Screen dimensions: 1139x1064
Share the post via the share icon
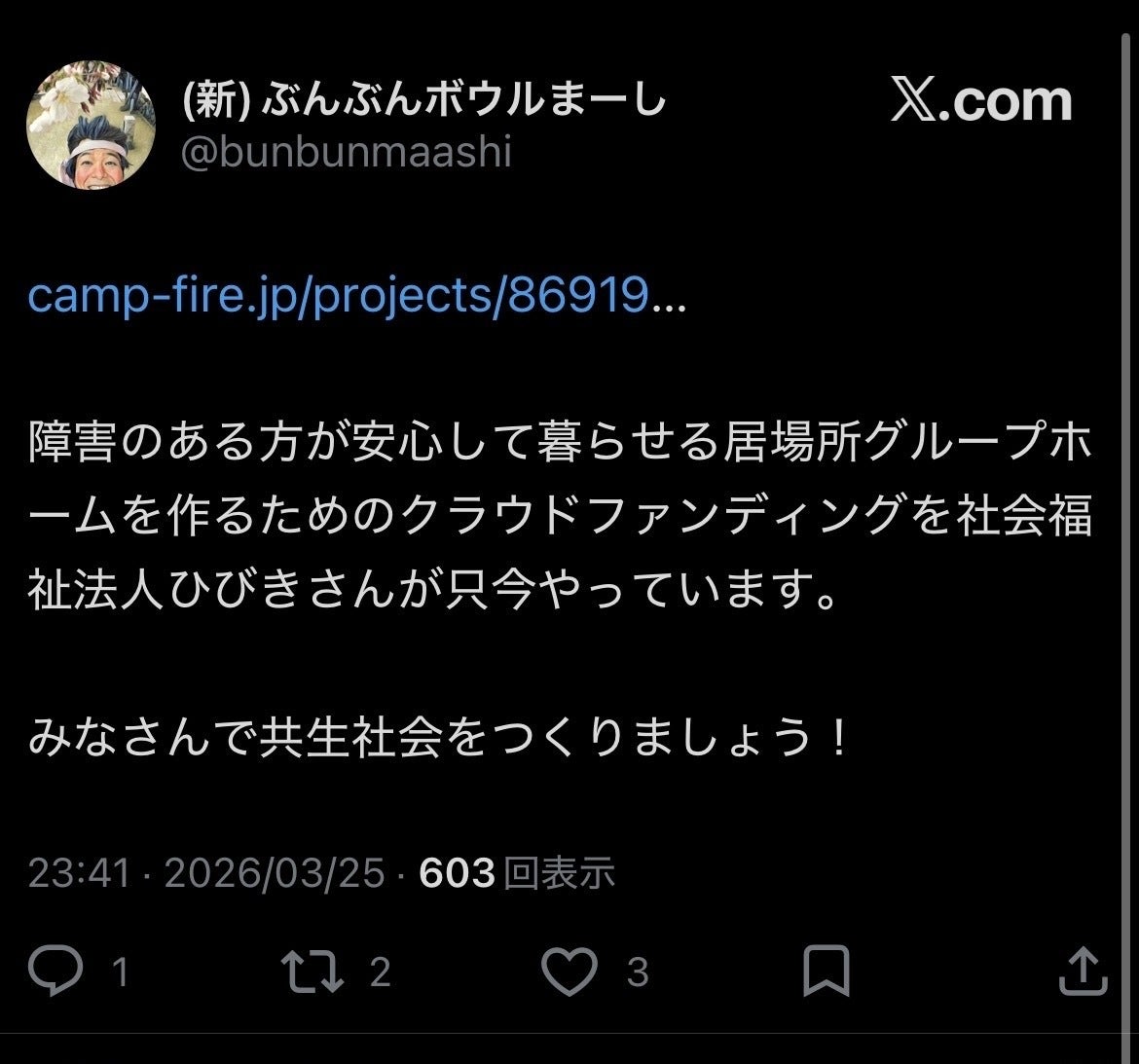(1084, 970)
